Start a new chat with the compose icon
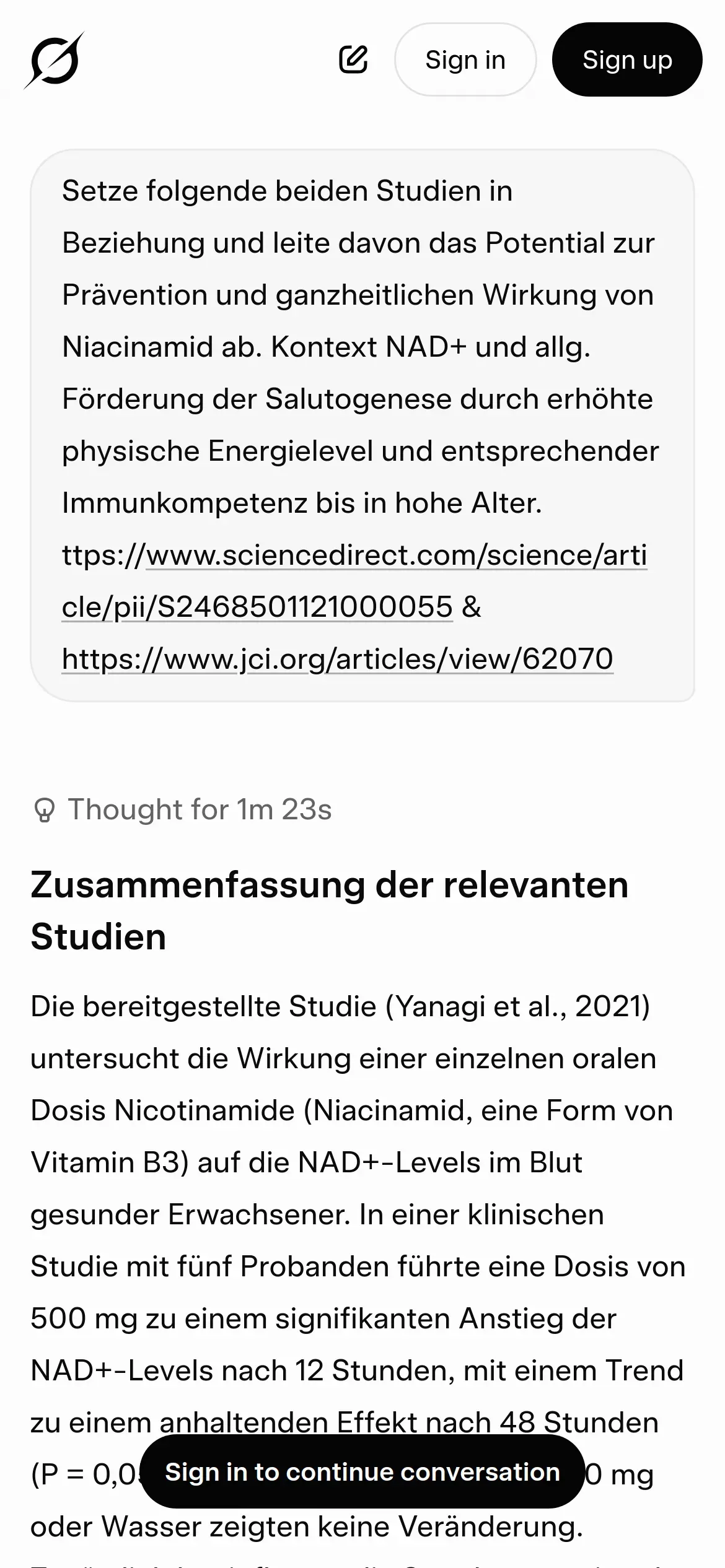 coord(353,60)
